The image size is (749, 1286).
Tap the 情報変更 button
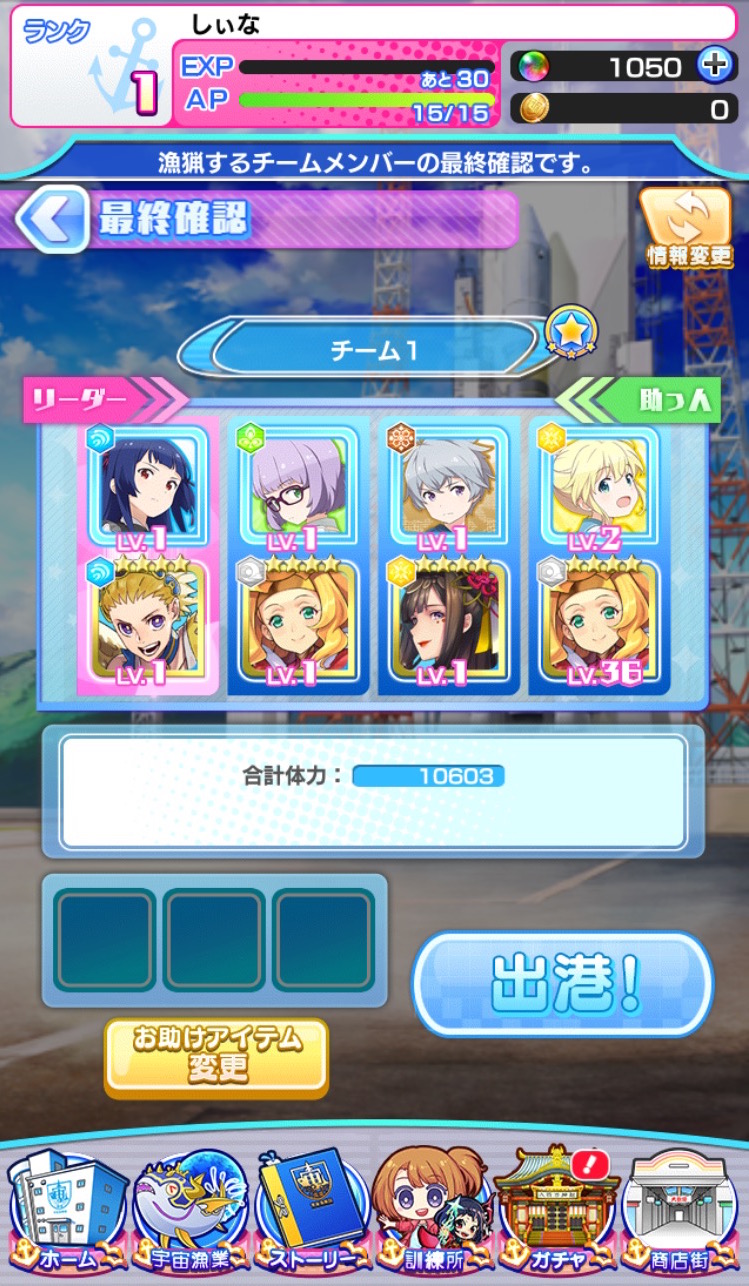688,229
